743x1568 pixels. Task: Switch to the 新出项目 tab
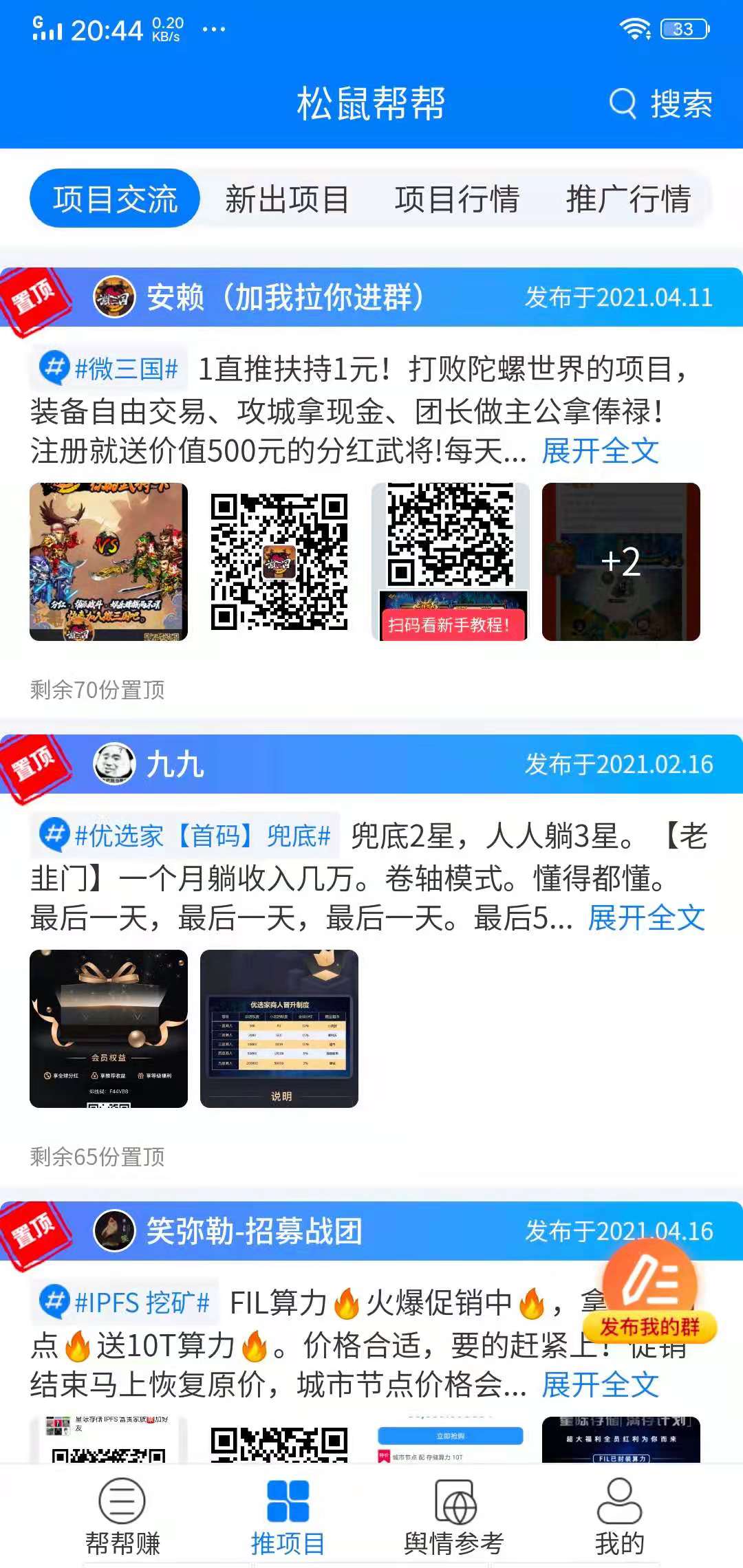[286, 199]
